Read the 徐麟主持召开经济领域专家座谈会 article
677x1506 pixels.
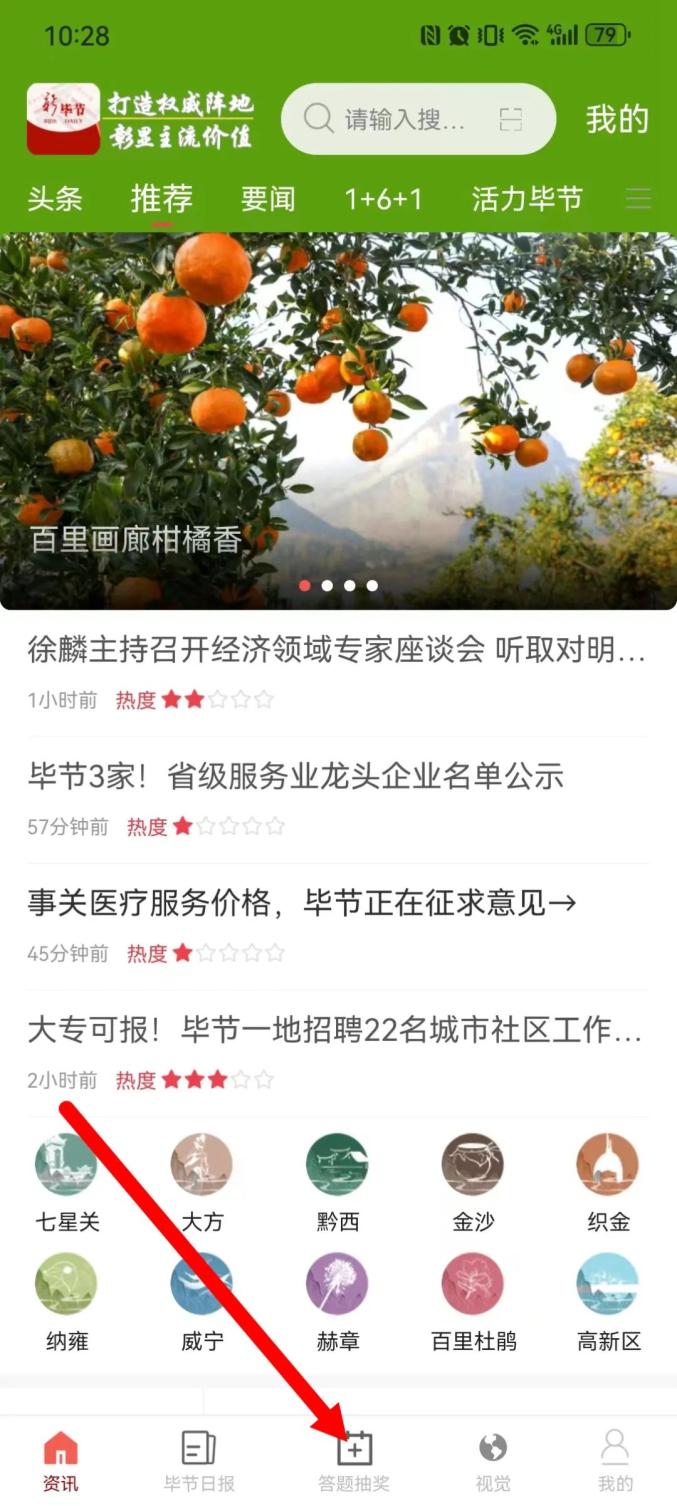[x=336, y=651]
